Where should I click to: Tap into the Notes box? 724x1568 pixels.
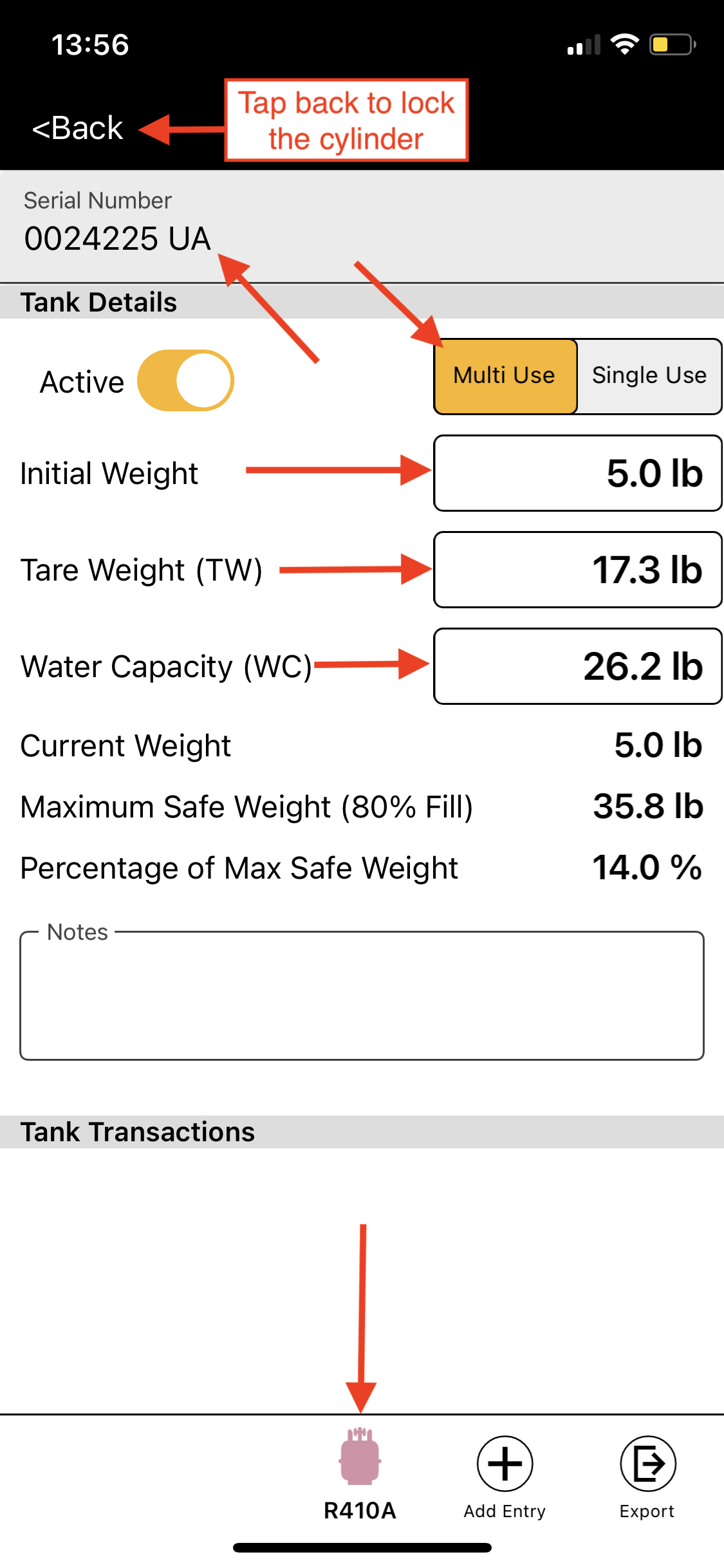click(x=362, y=996)
